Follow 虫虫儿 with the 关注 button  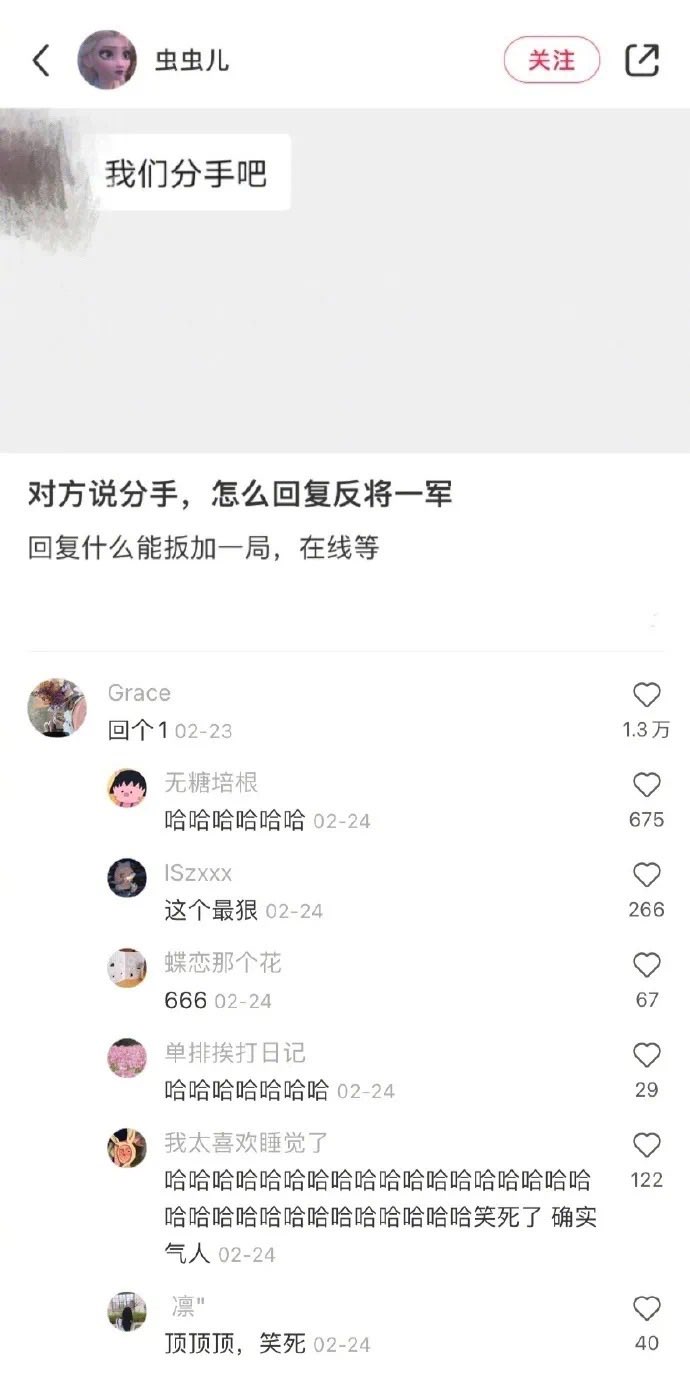551,60
